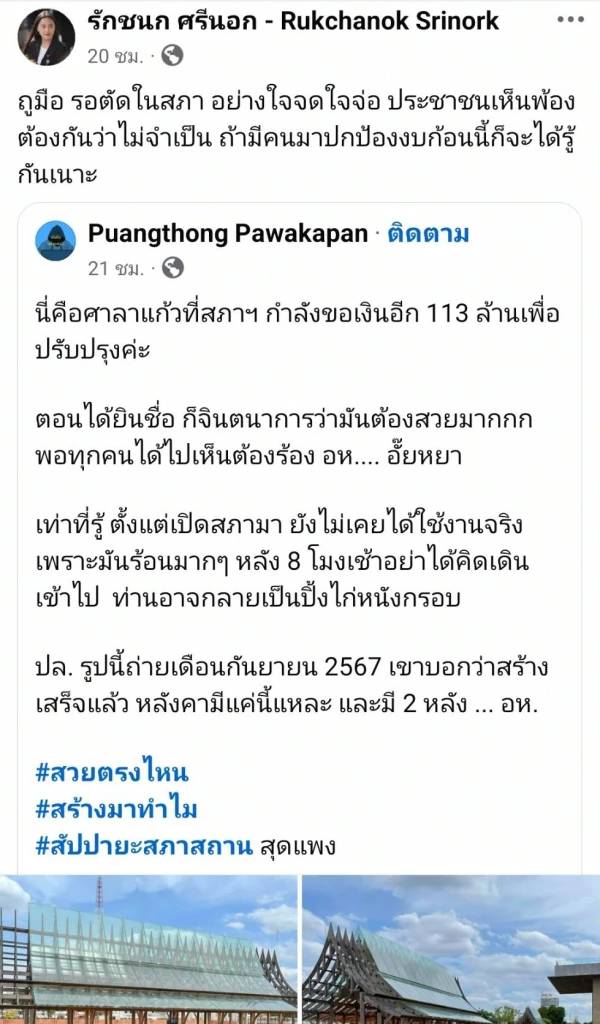Open Rukchanok Srinork's profile picture
The width and height of the screenshot is (600, 1024).
[45, 37]
